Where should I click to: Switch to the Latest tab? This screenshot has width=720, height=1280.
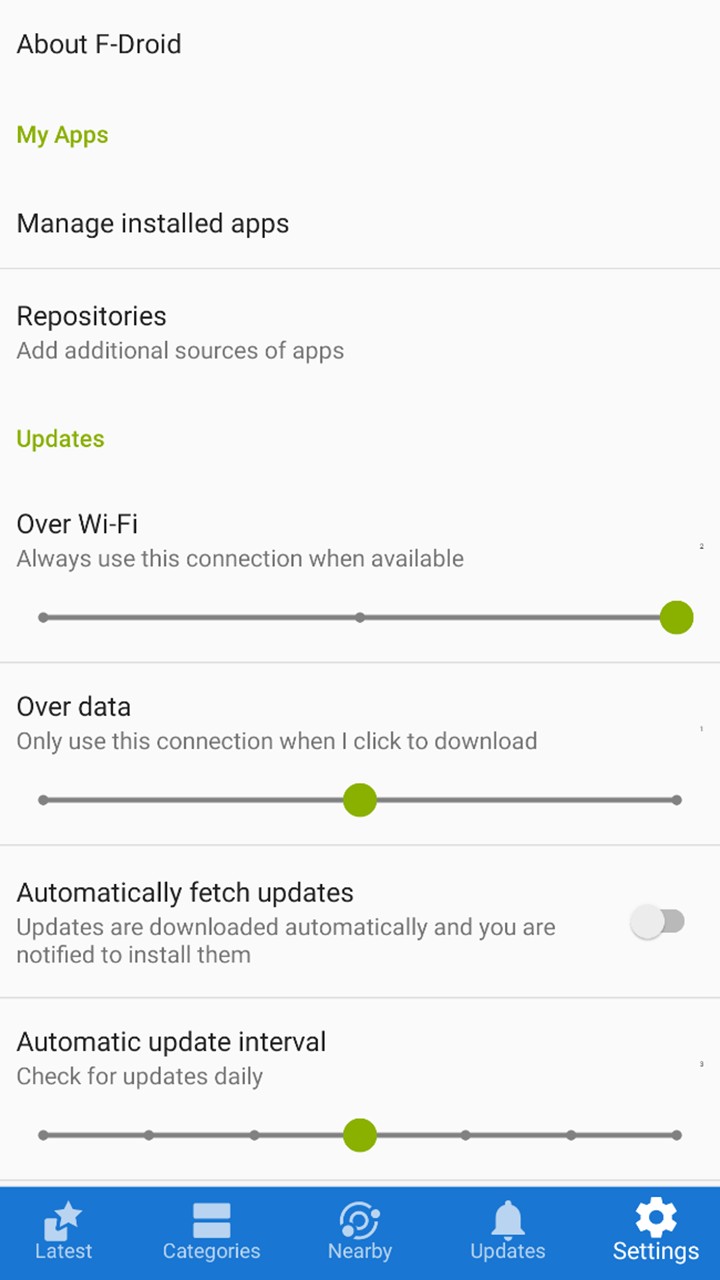pyautogui.click(x=64, y=1232)
